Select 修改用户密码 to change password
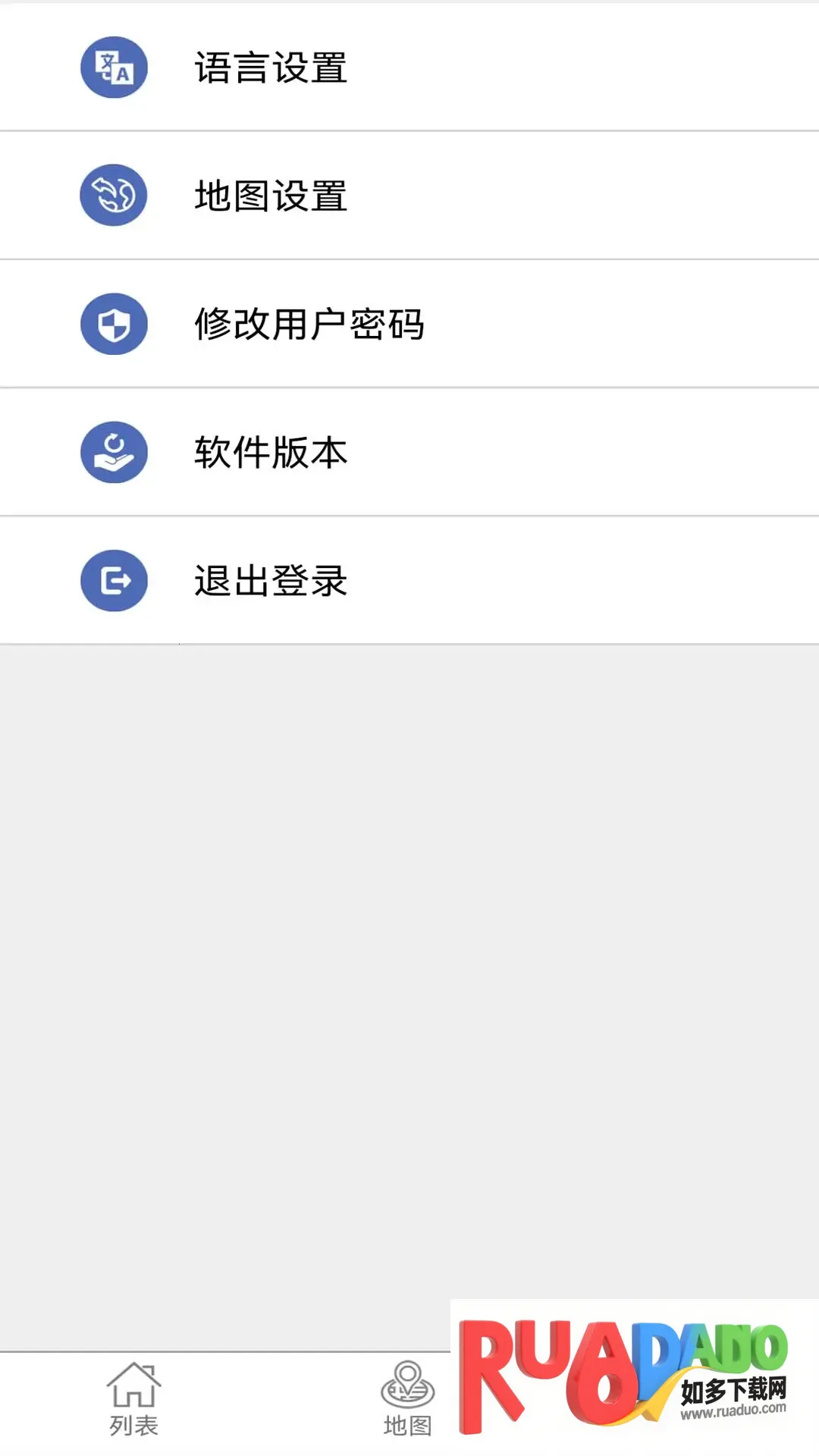819x1456 pixels. pos(309,324)
